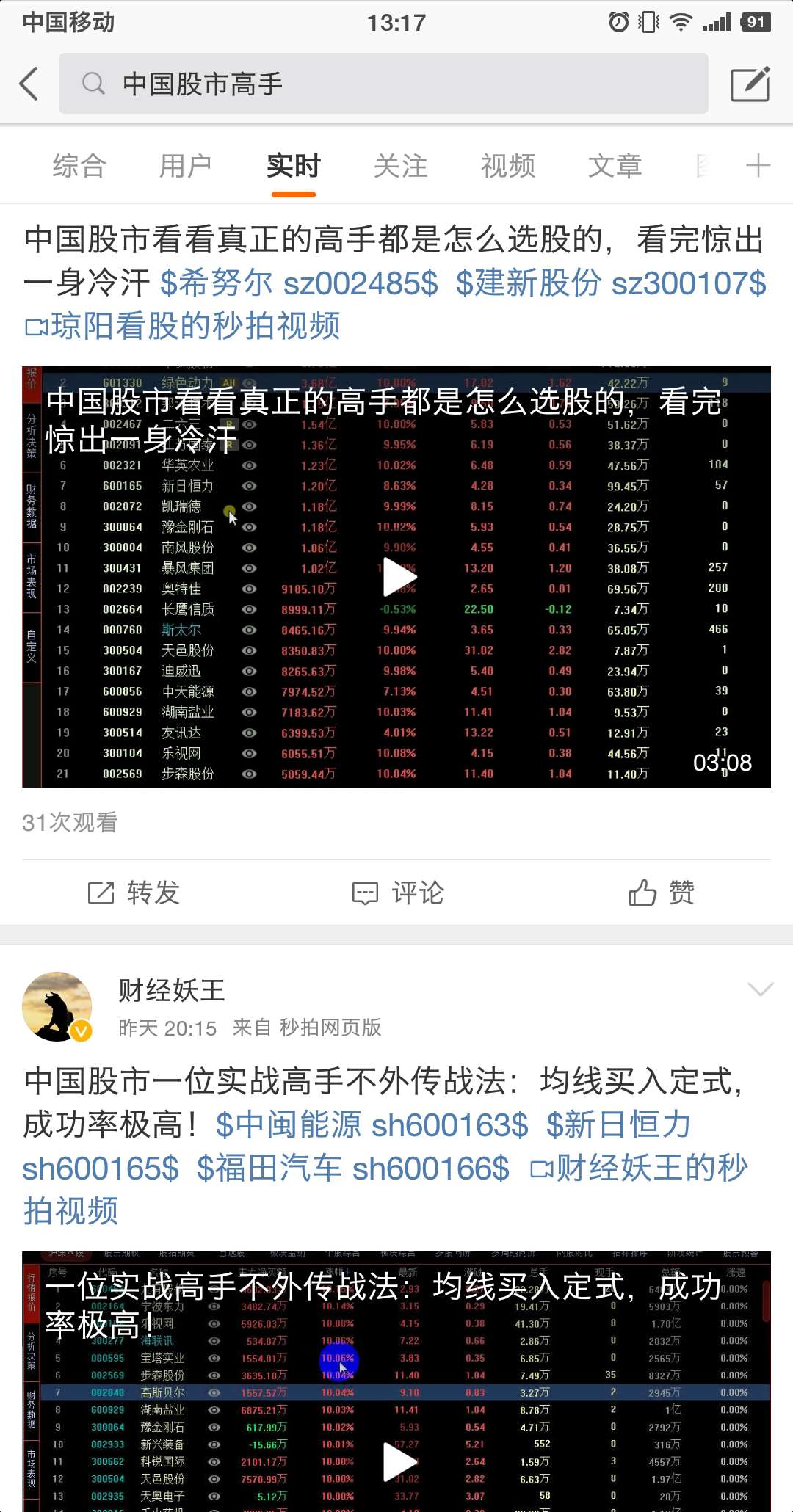793x1512 pixels.
Task: Go back using the arrow icon
Action: [x=29, y=84]
